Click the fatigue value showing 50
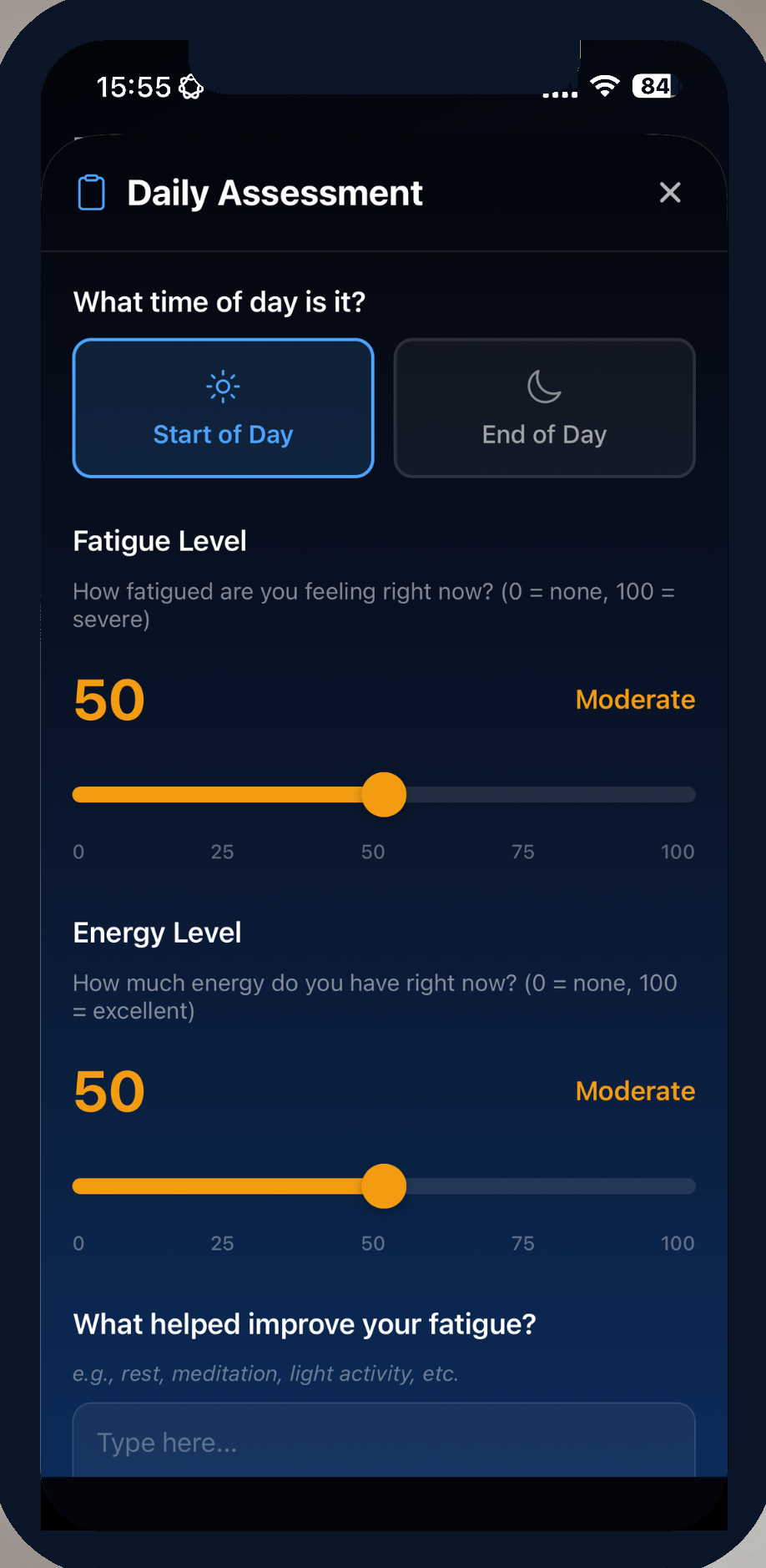The width and height of the screenshot is (766, 1568). [108, 699]
